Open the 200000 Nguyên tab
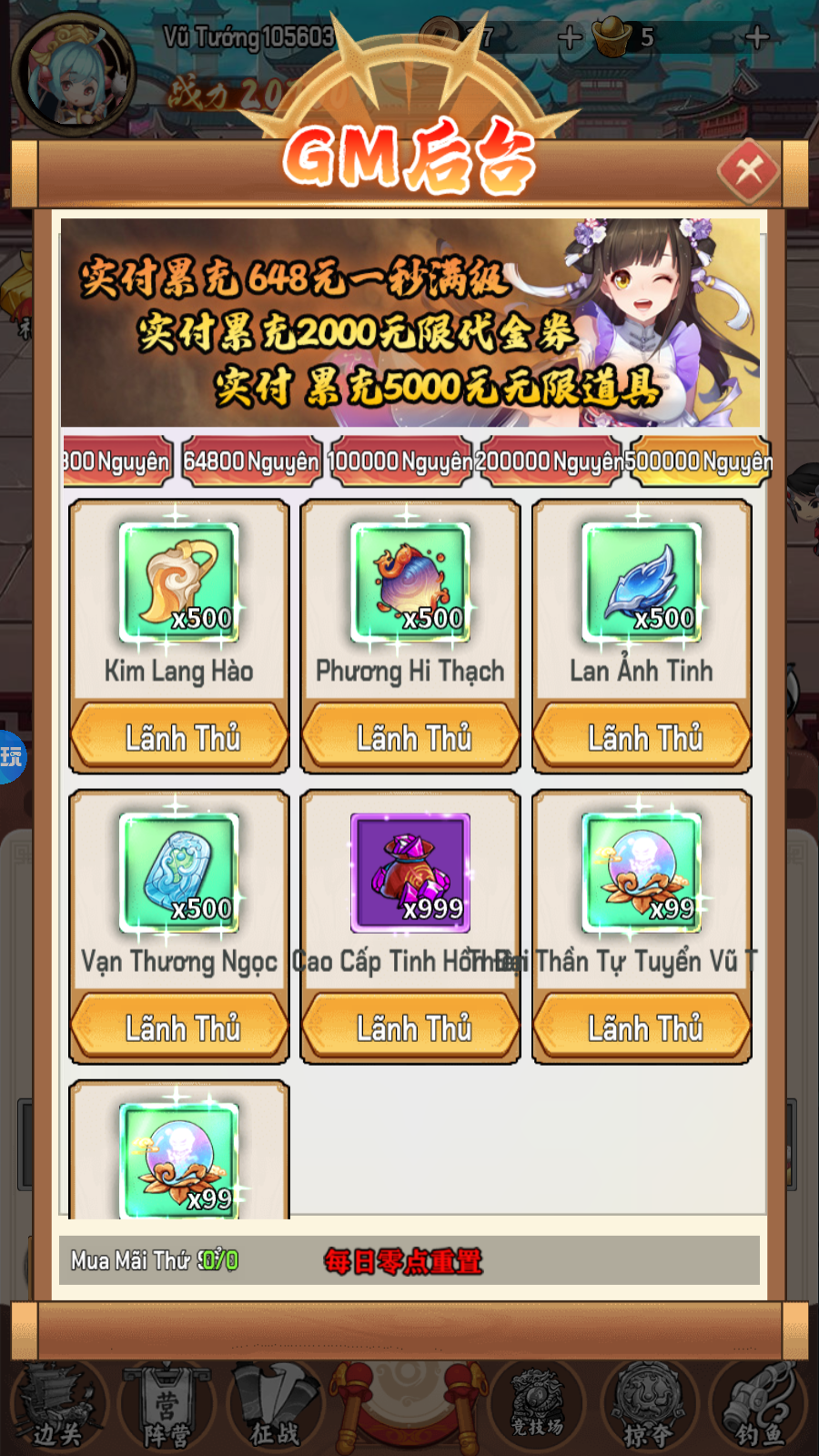 549,461
